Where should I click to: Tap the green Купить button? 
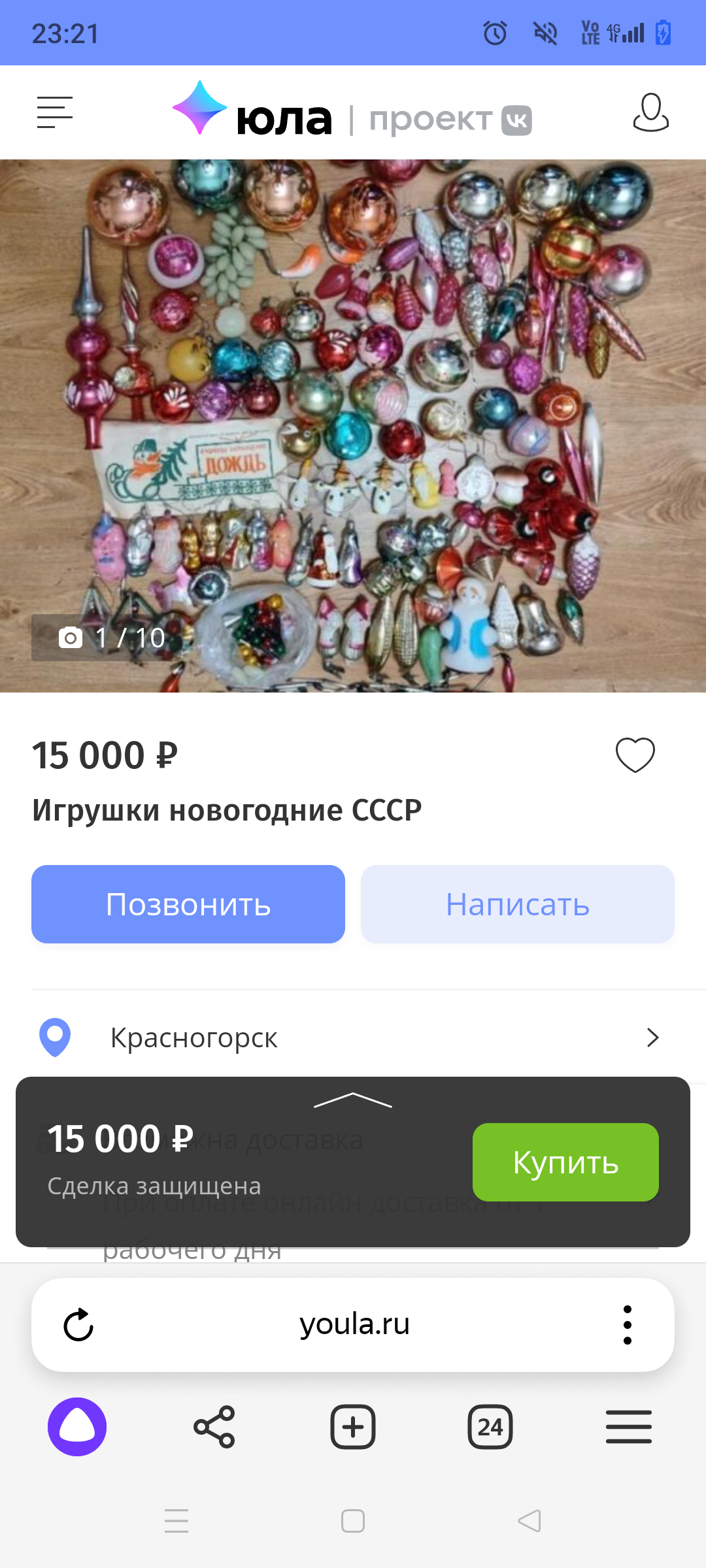565,1162
